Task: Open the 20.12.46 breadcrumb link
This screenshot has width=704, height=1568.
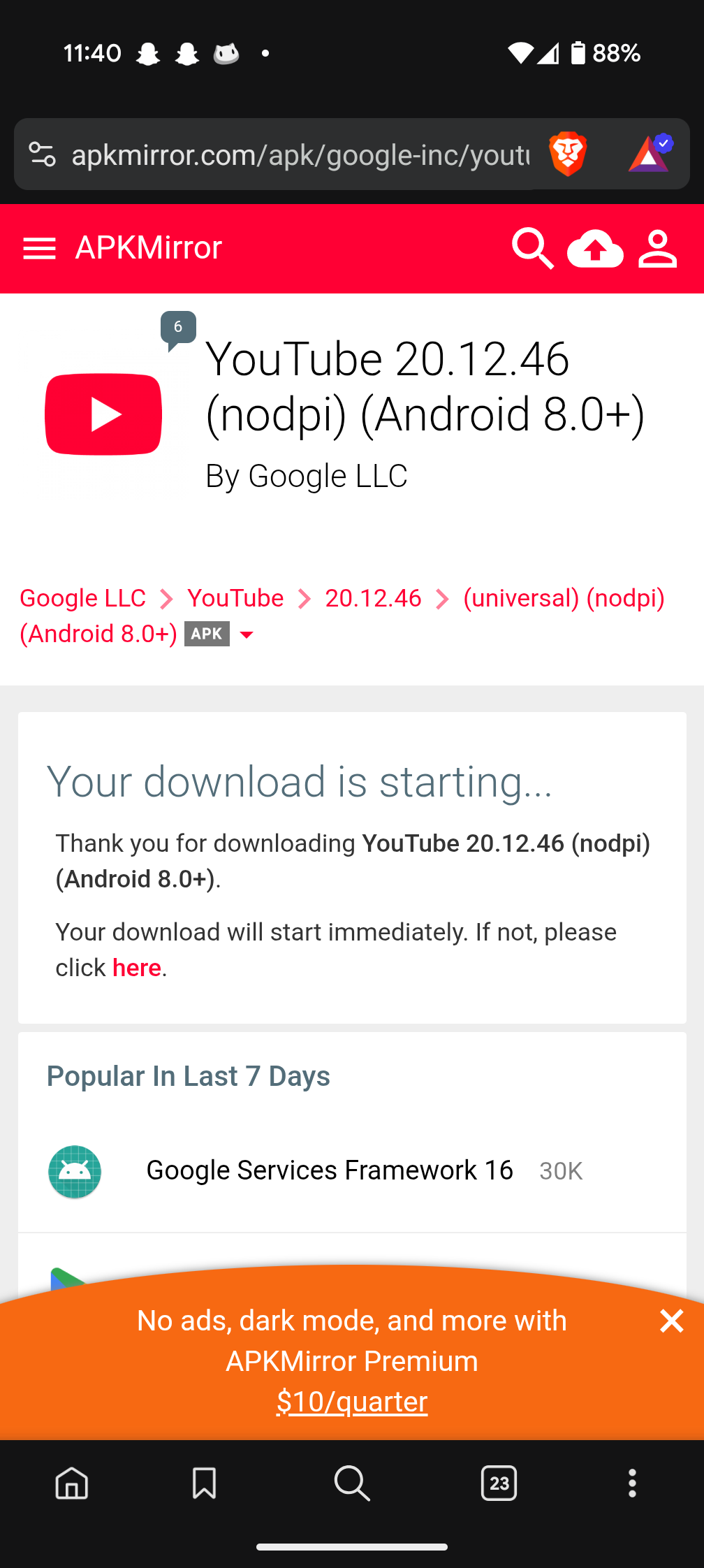Action: tap(373, 598)
